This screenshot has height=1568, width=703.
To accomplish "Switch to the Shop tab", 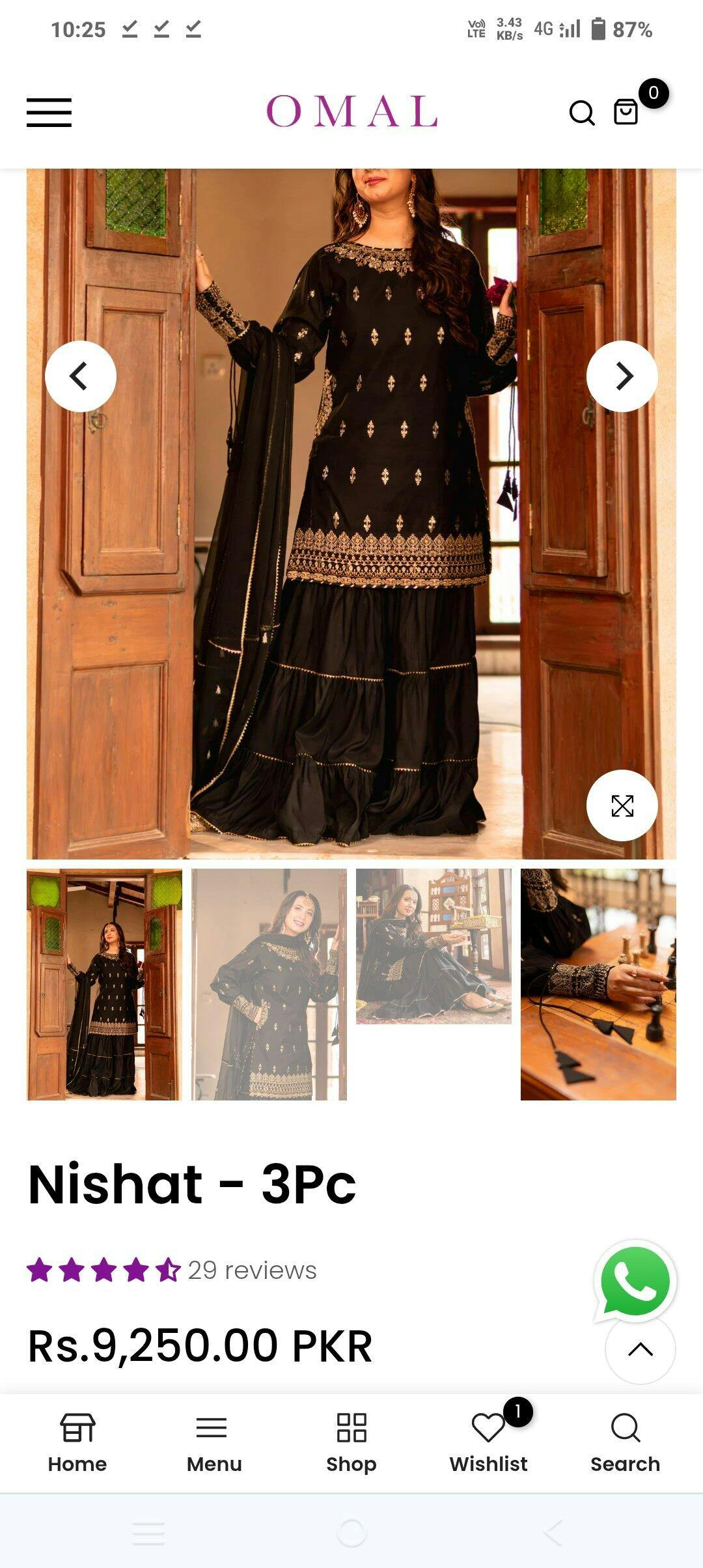I will pos(351,1443).
